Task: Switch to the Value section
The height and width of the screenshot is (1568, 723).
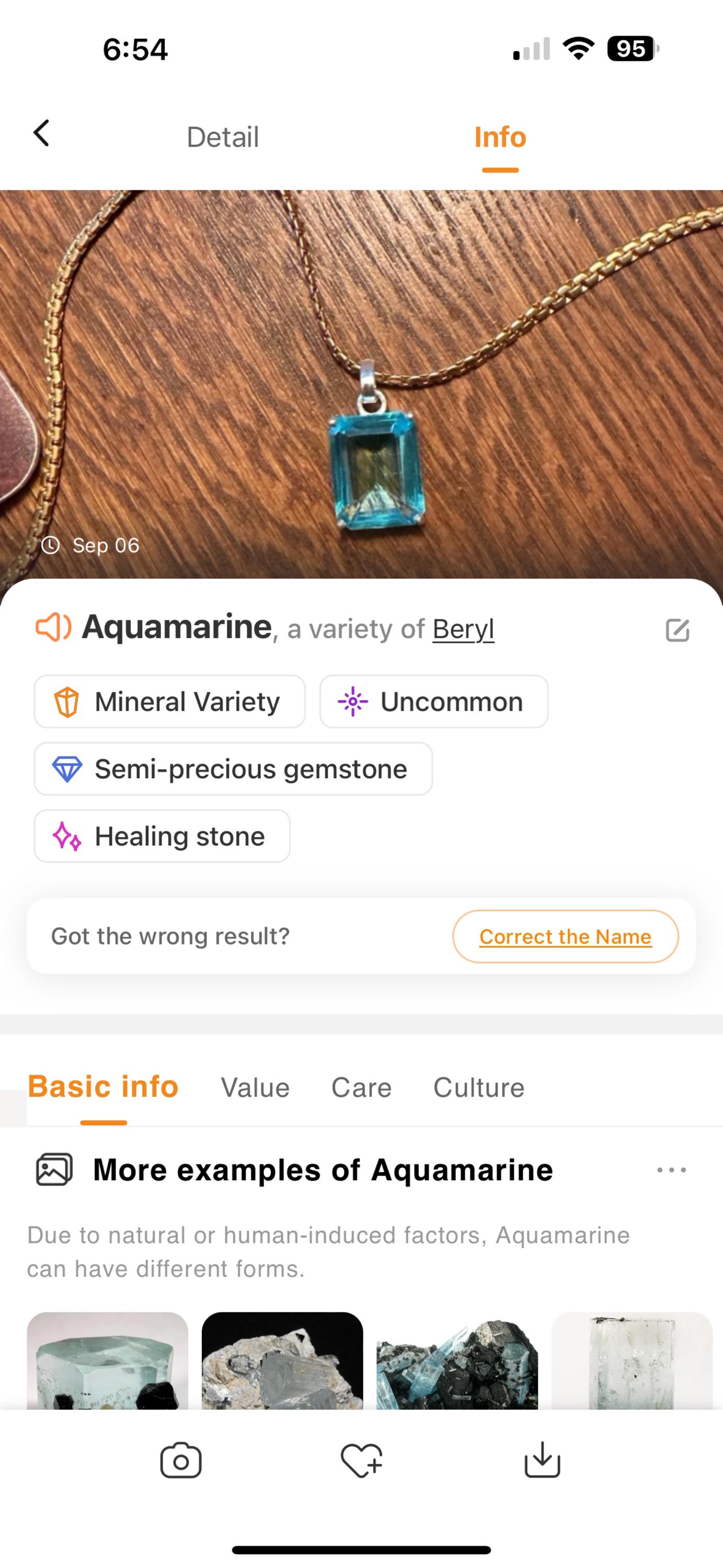Action: click(x=255, y=1087)
